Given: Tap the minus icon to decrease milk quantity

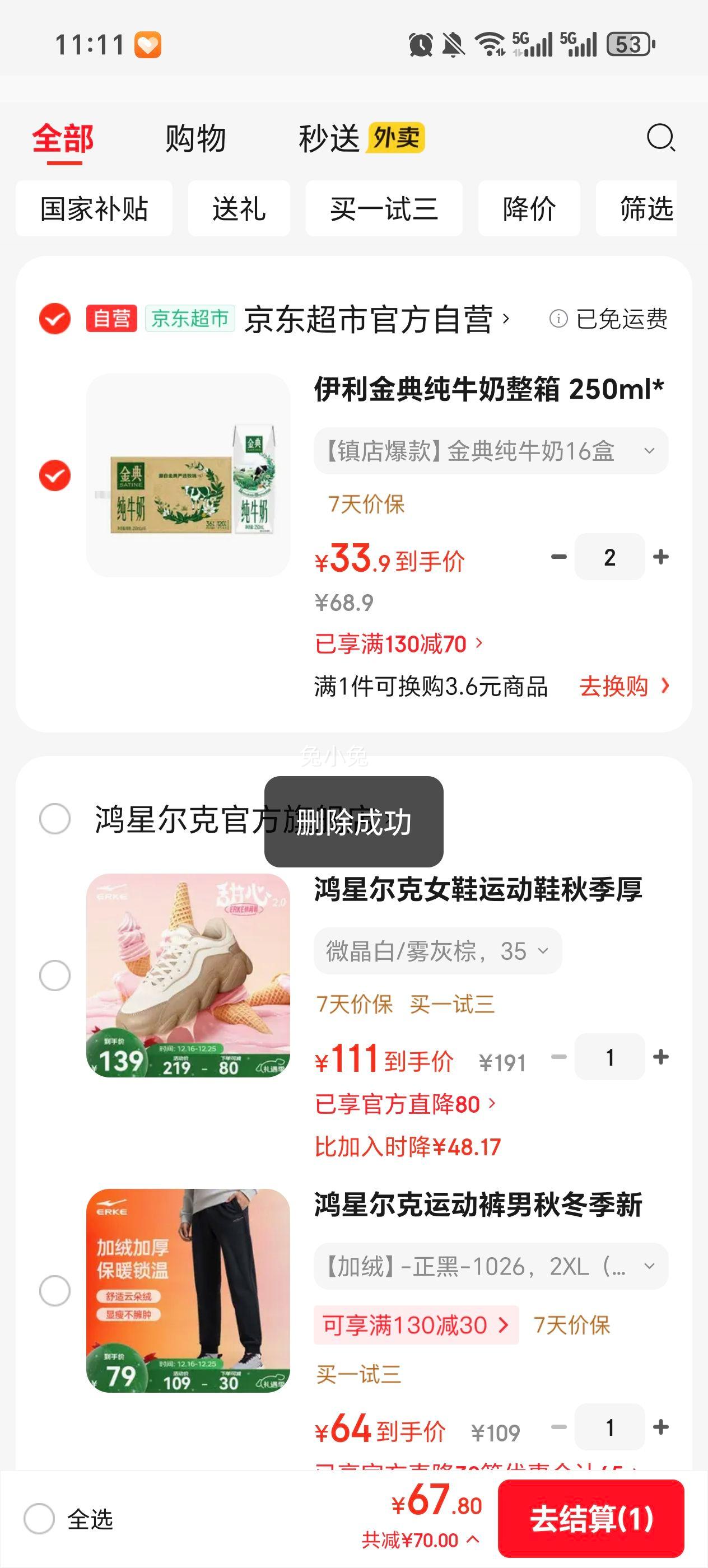Looking at the screenshot, I should coord(558,556).
